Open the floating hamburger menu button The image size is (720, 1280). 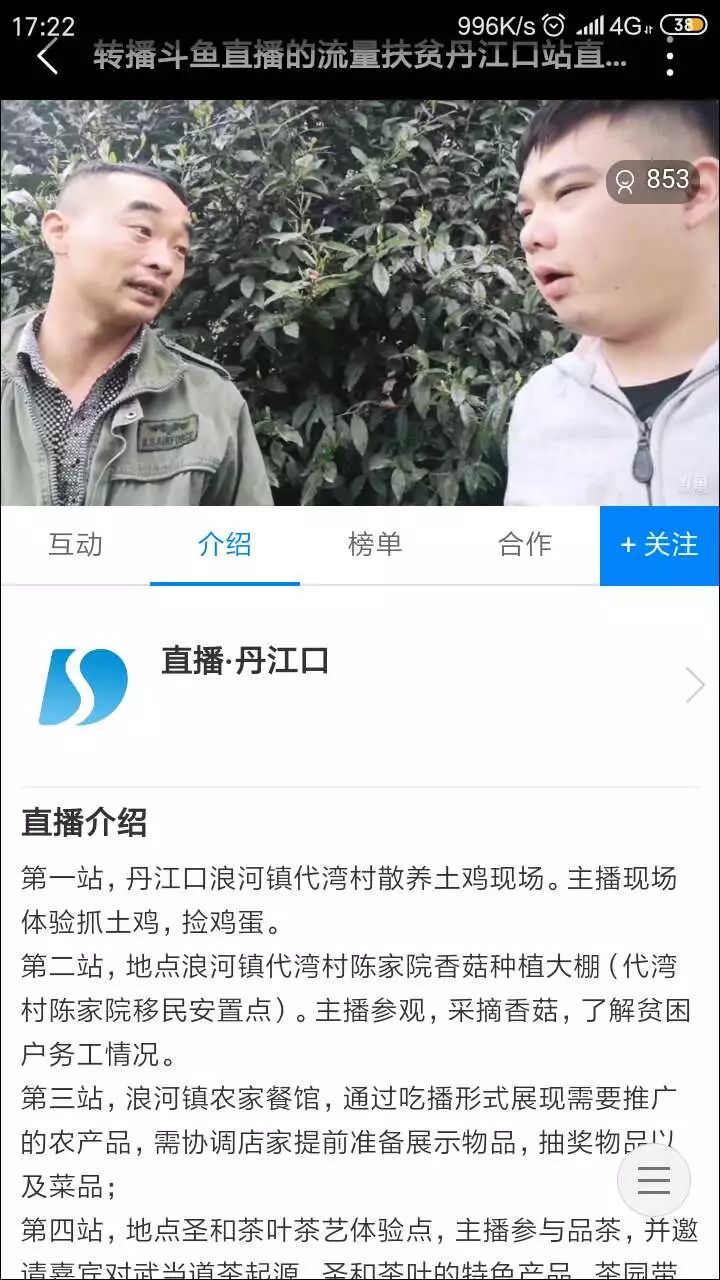654,1181
